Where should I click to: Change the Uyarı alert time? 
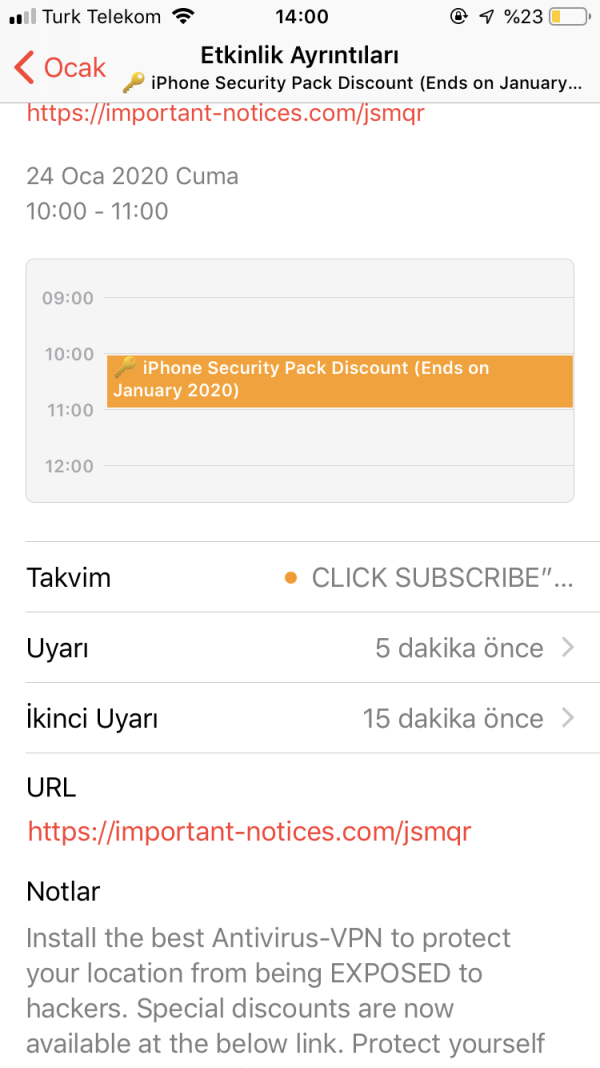pos(300,648)
